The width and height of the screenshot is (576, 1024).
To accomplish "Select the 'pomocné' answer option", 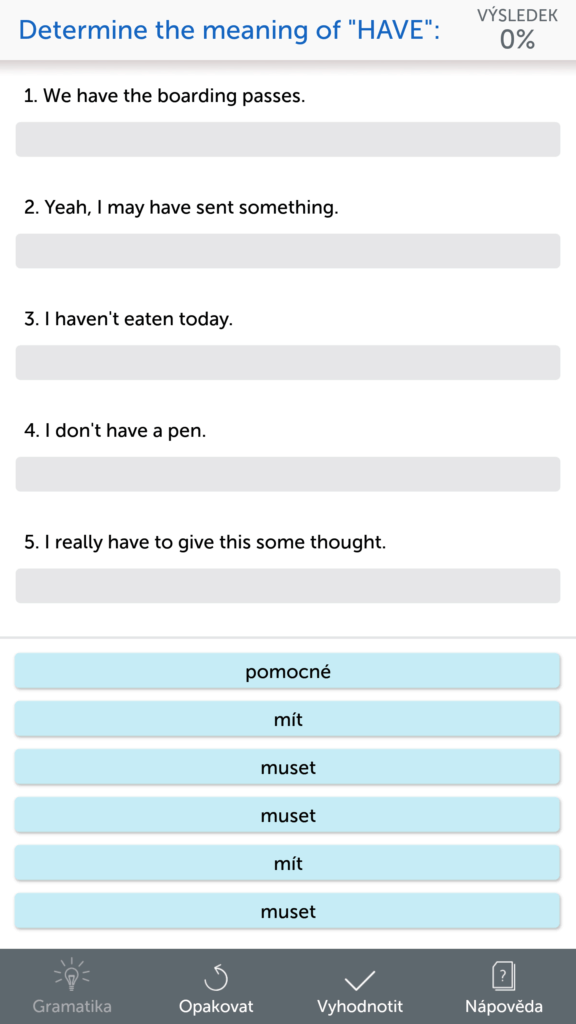I will click(287, 671).
